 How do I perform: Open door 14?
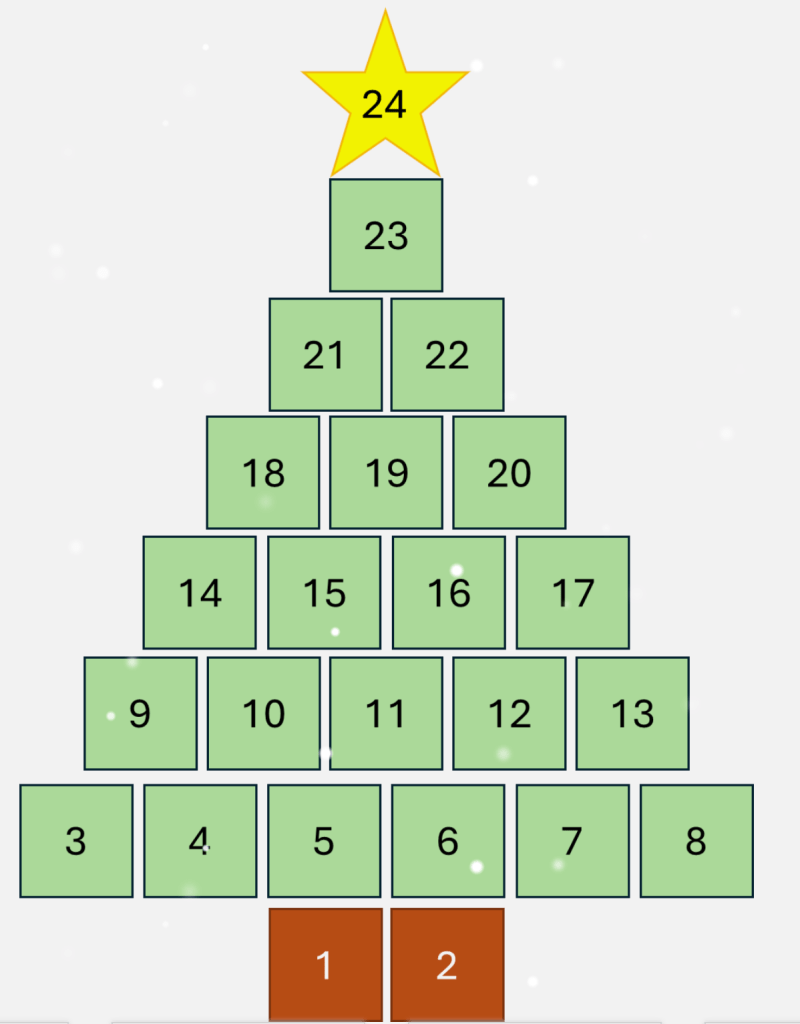pyautogui.click(x=199, y=593)
